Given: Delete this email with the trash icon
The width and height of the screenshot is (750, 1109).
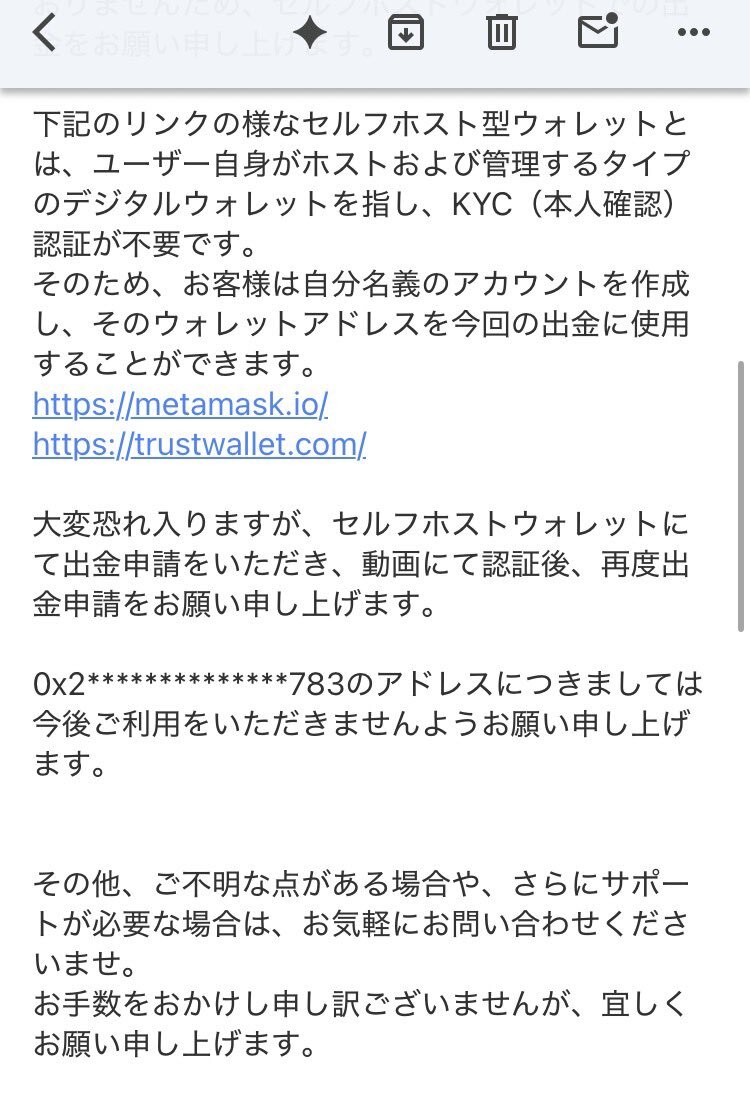Looking at the screenshot, I should 501,33.
